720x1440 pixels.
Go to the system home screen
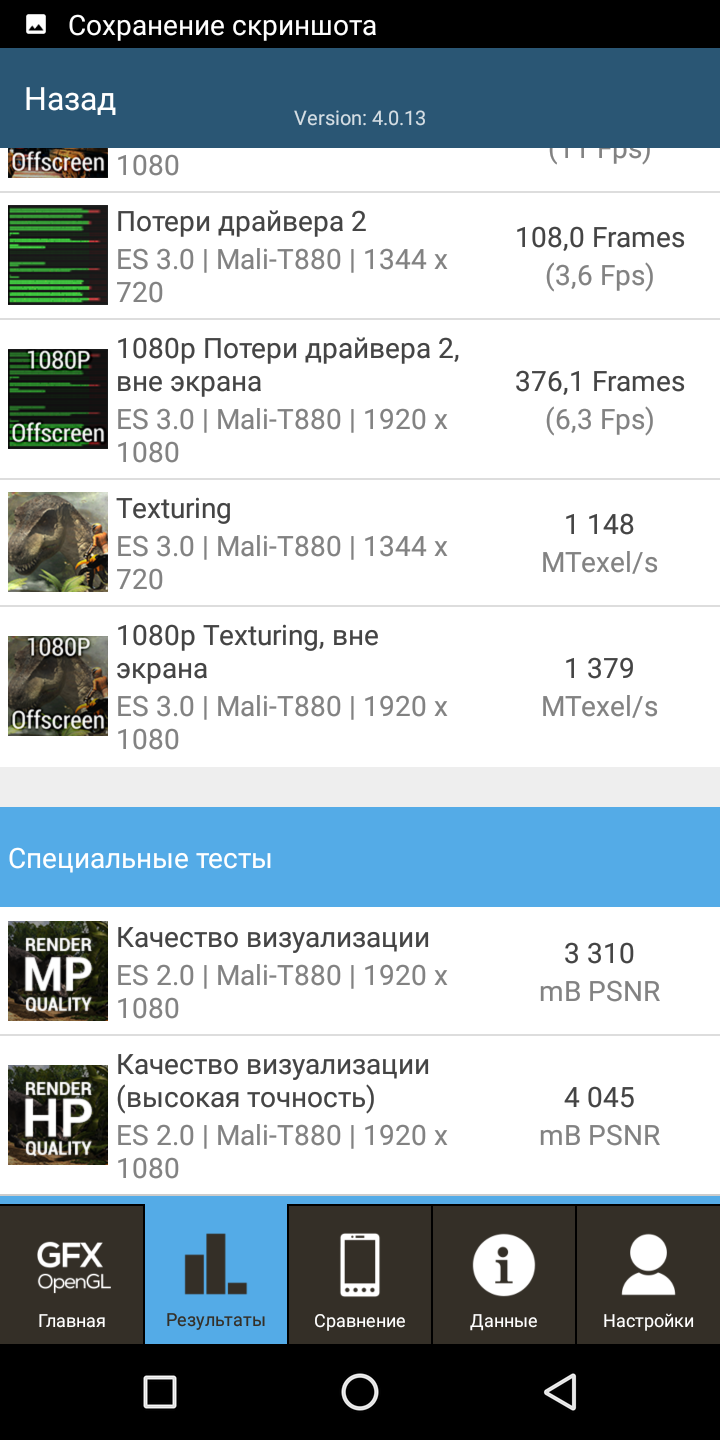pos(360,1391)
